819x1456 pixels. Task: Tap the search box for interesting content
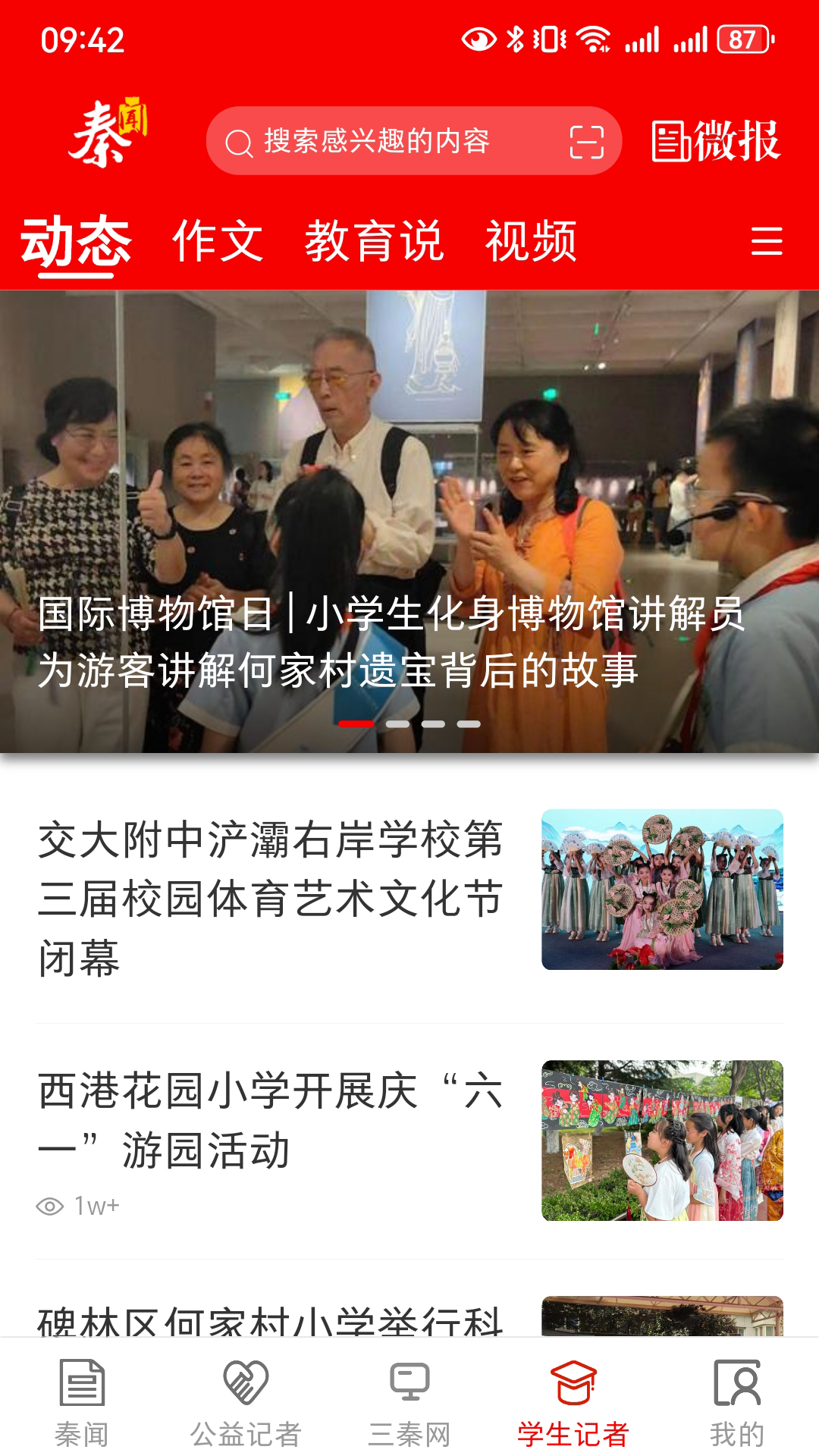[379, 141]
